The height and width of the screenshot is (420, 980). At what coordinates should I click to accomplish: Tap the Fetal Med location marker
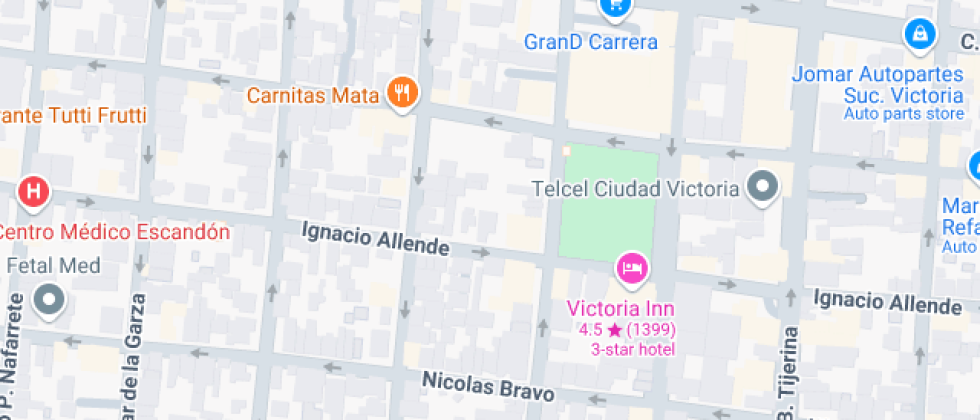tap(49, 299)
